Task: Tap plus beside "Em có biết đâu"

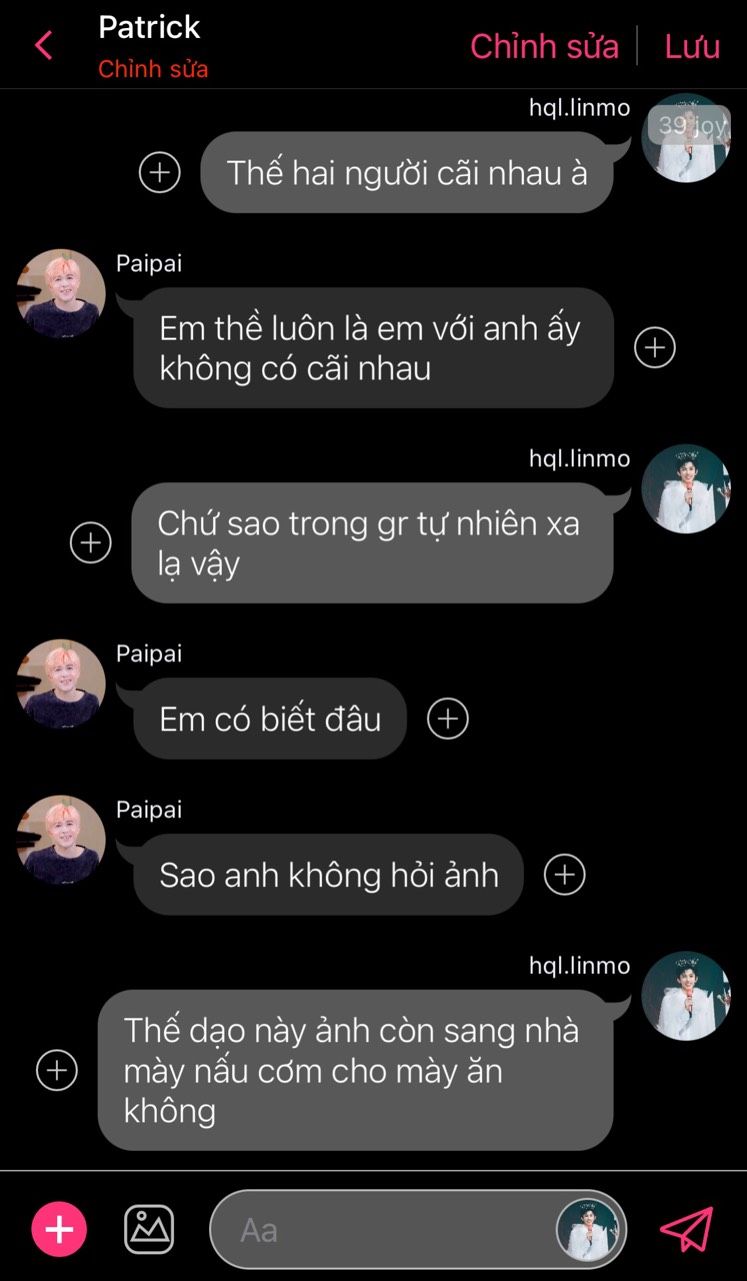Action: pos(448,718)
